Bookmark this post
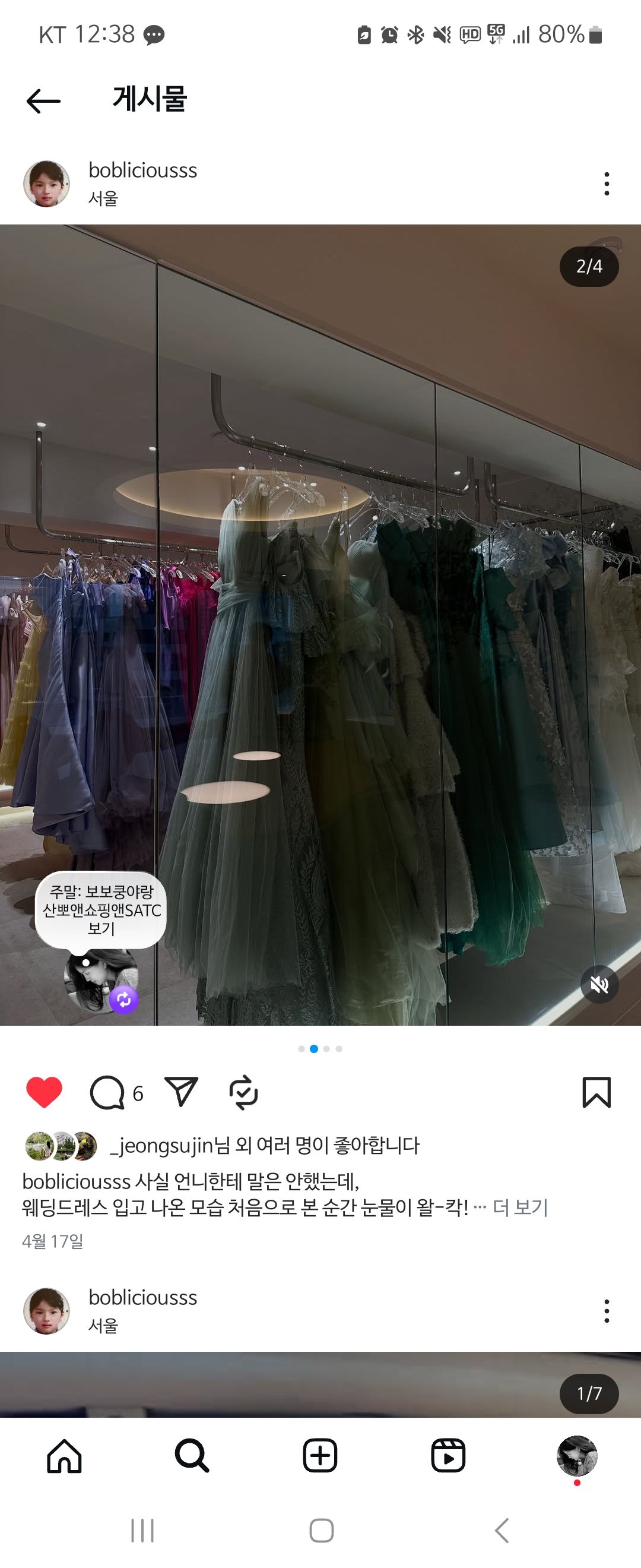The width and height of the screenshot is (641, 1568). [x=596, y=1093]
